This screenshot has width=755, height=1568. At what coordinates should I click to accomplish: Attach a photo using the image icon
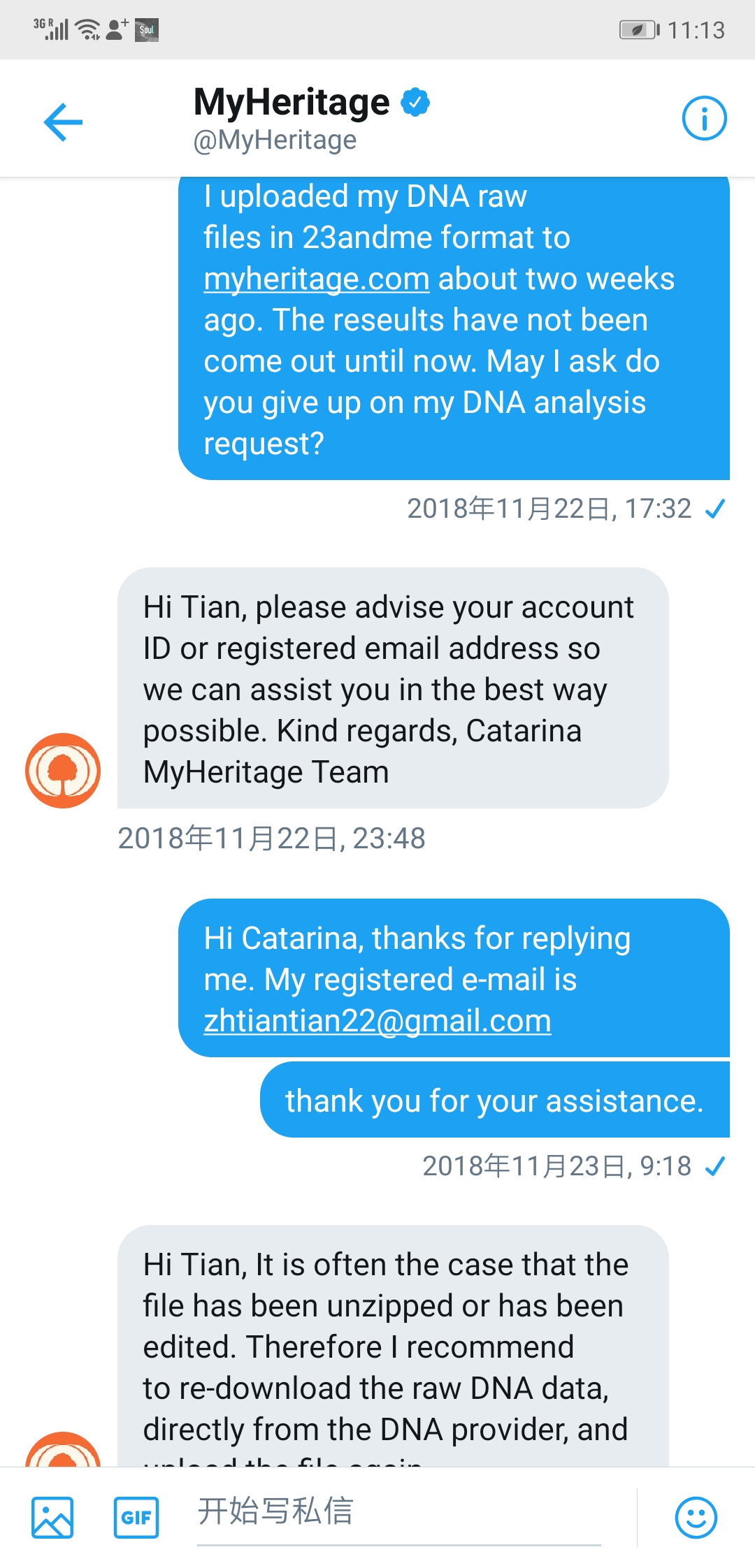click(52, 1518)
